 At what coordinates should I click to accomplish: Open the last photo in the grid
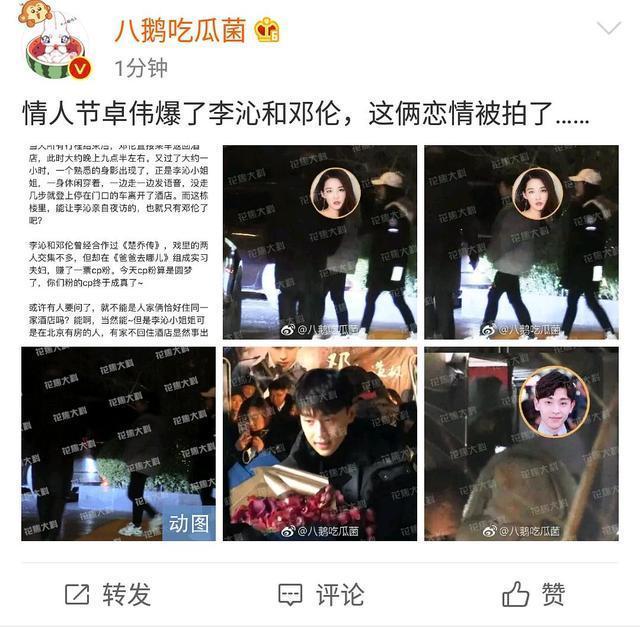click(521, 443)
